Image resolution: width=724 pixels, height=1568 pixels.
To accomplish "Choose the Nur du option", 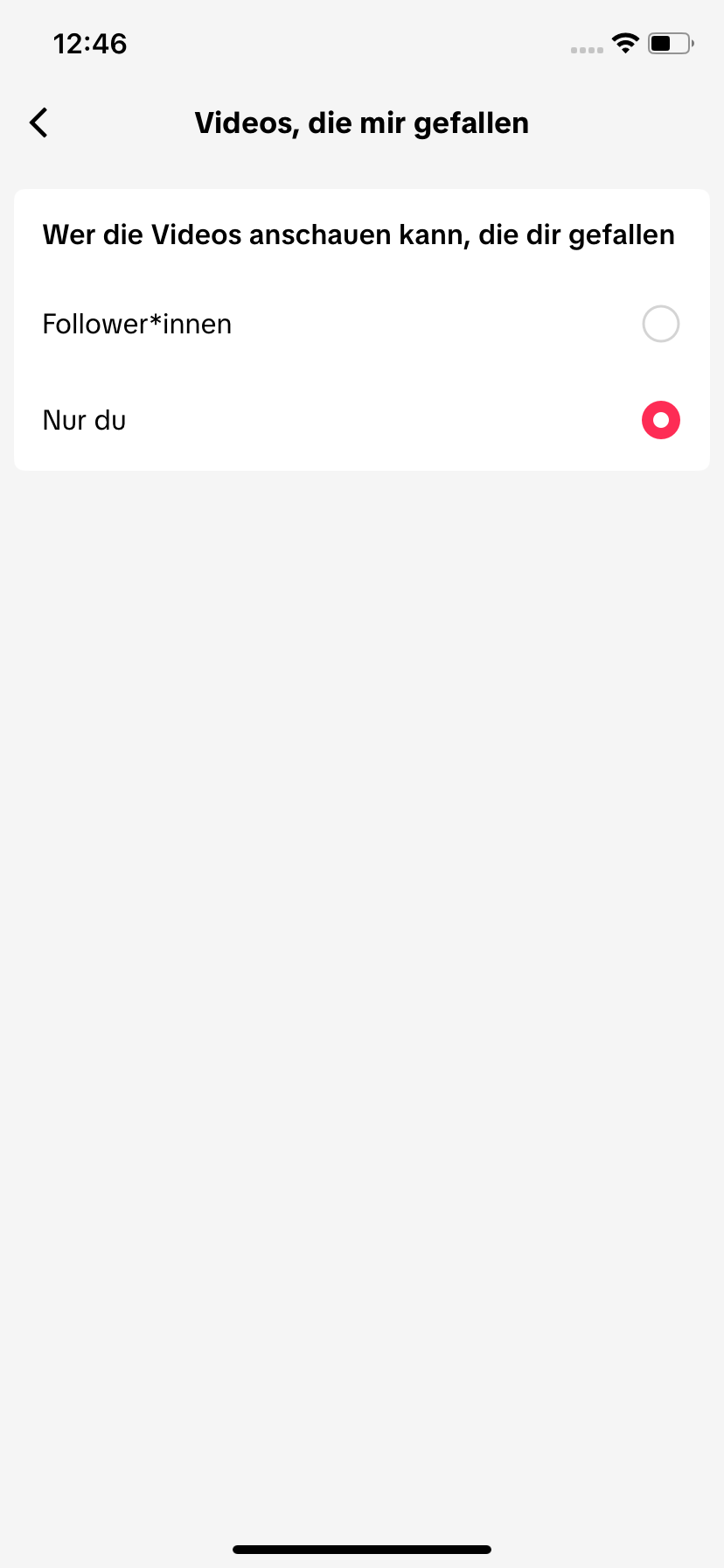I will coord(361,420).
